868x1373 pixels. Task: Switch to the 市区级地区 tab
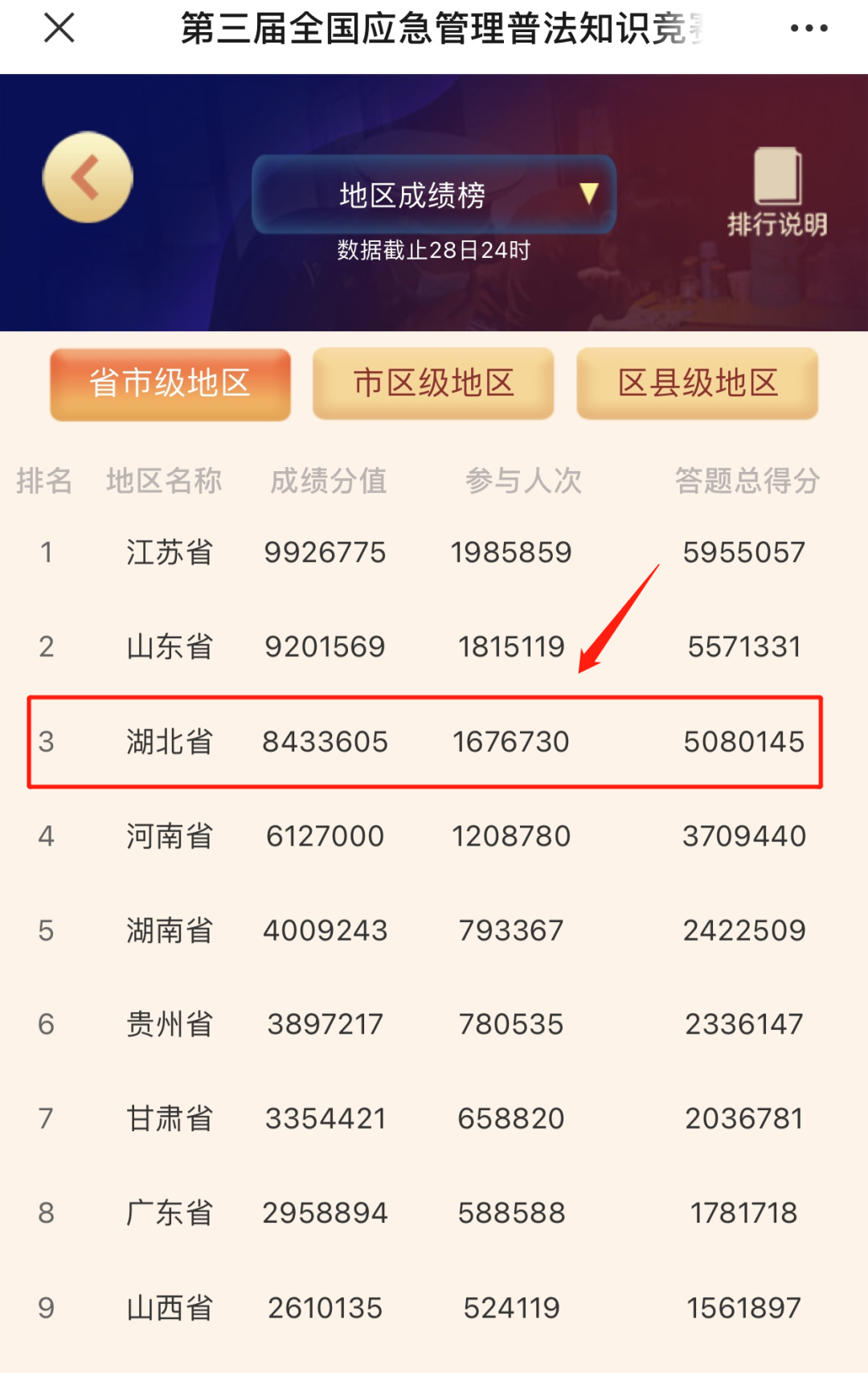click(x=433, y=383)
